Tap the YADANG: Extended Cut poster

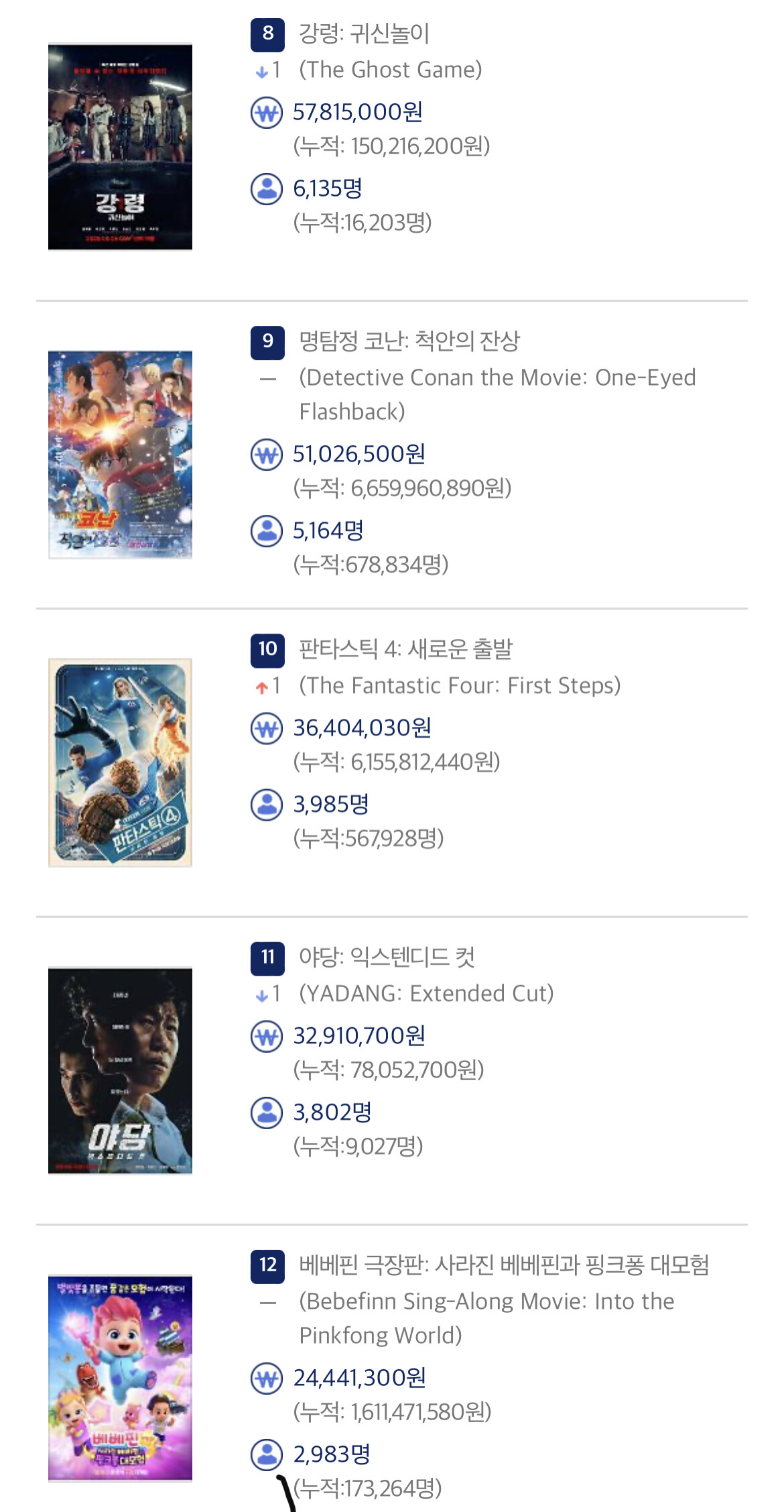120,1070
